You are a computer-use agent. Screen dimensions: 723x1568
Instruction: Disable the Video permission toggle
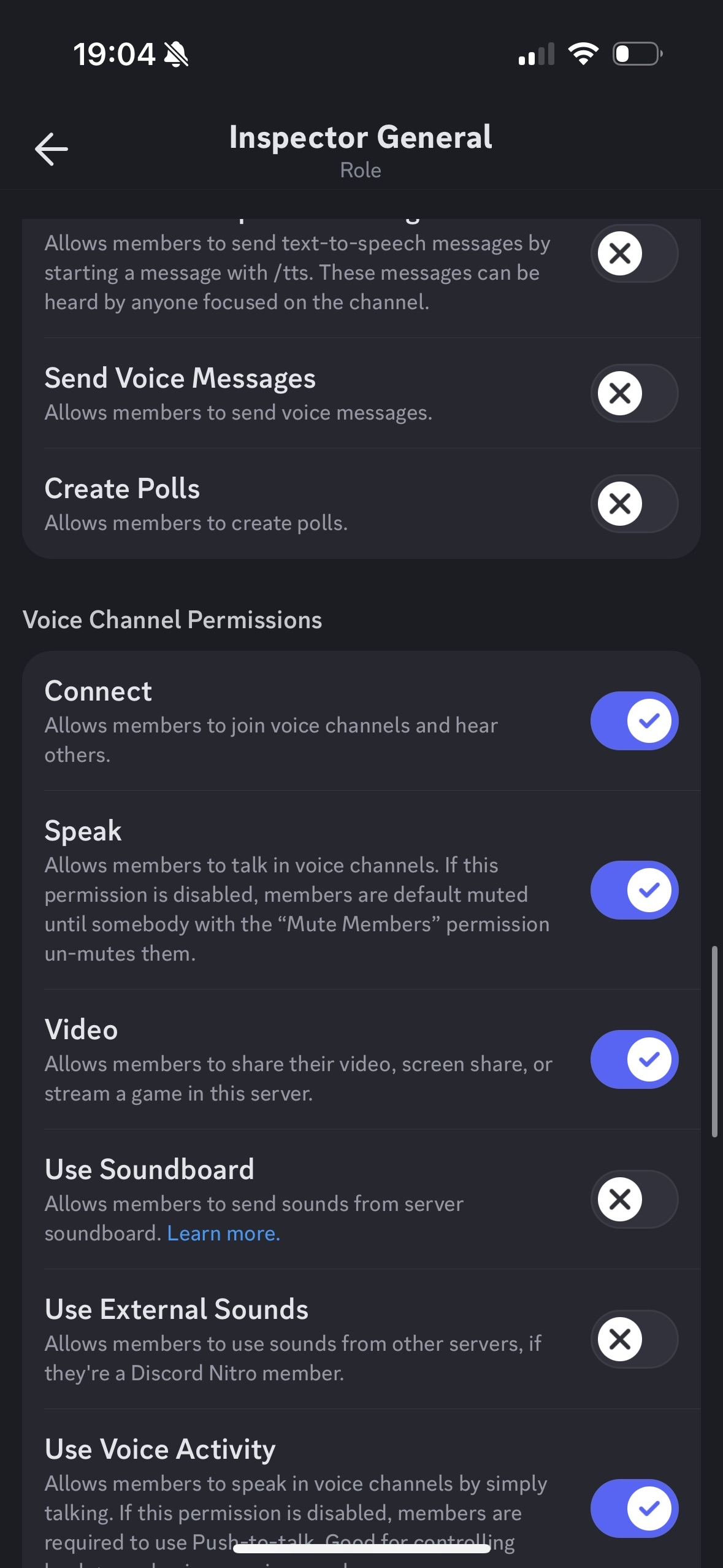click(x=634, y=1059)
